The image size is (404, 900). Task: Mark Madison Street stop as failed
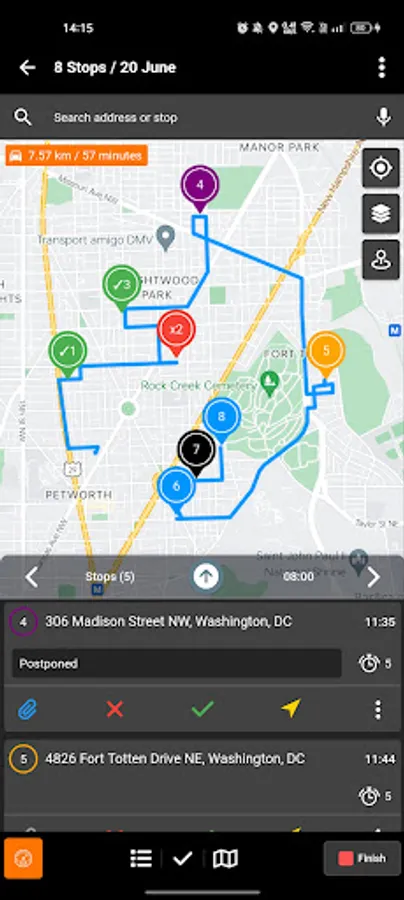click(x=115, y=710)
